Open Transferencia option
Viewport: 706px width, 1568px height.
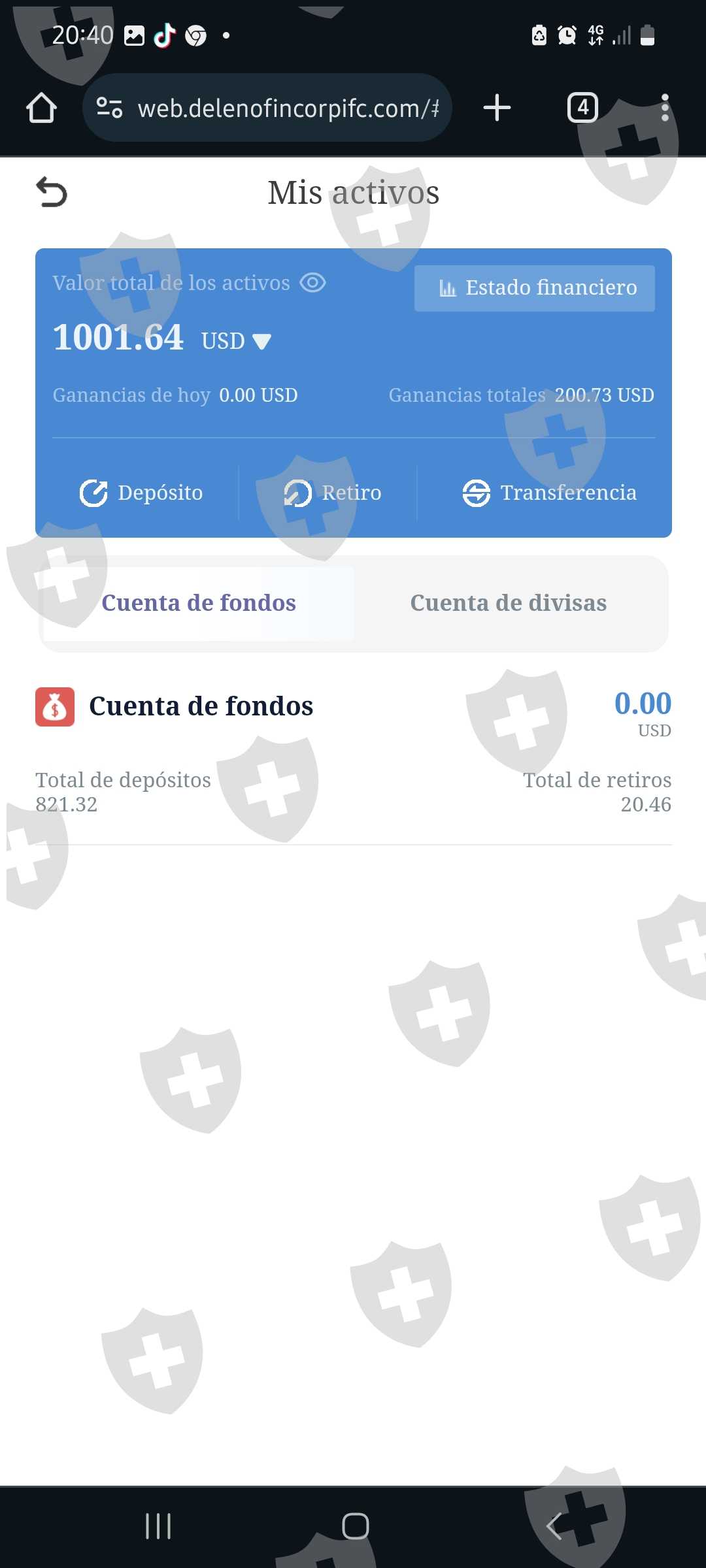tap(549, 493)
